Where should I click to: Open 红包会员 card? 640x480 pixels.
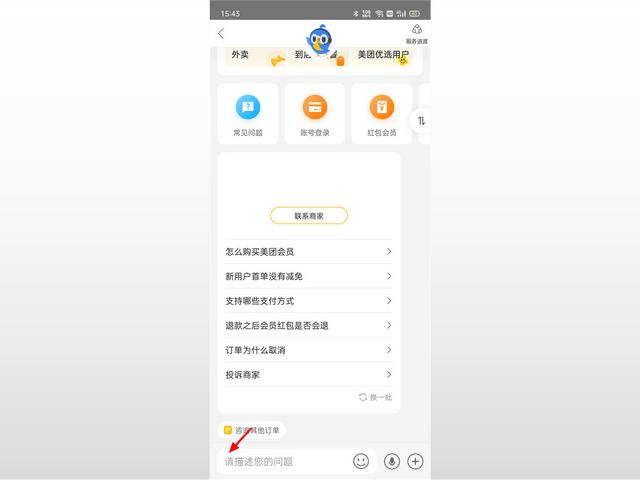pos(381,114)
